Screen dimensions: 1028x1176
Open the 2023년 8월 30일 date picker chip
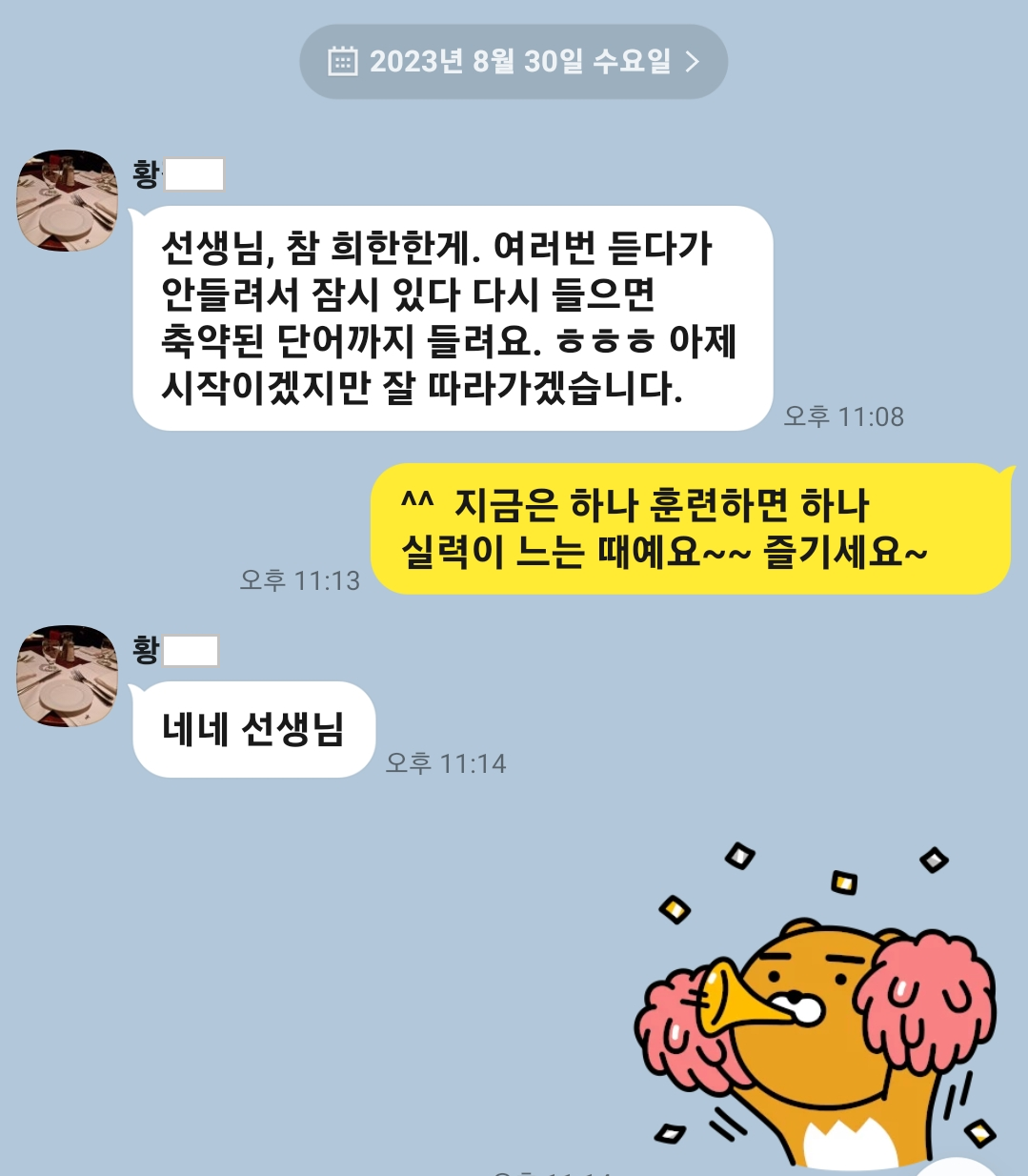point(514,62)
